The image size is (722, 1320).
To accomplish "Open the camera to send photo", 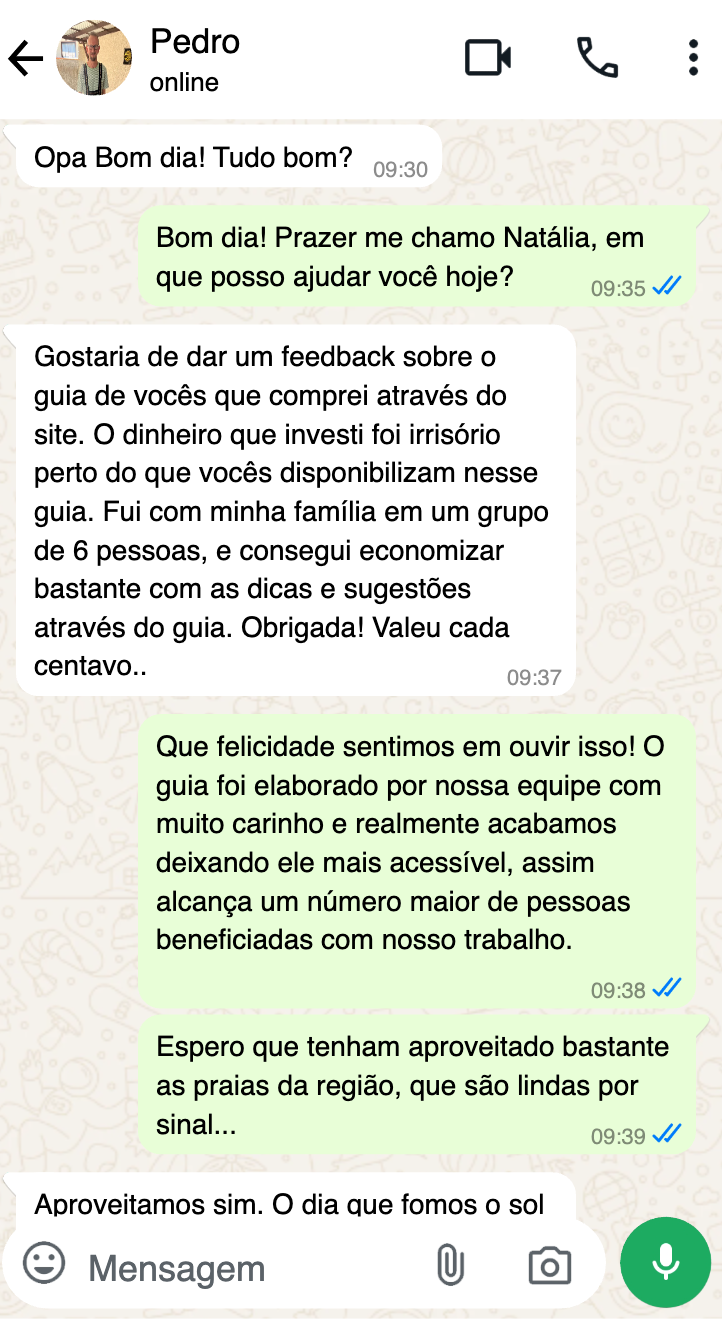I will pos(549,1266).
